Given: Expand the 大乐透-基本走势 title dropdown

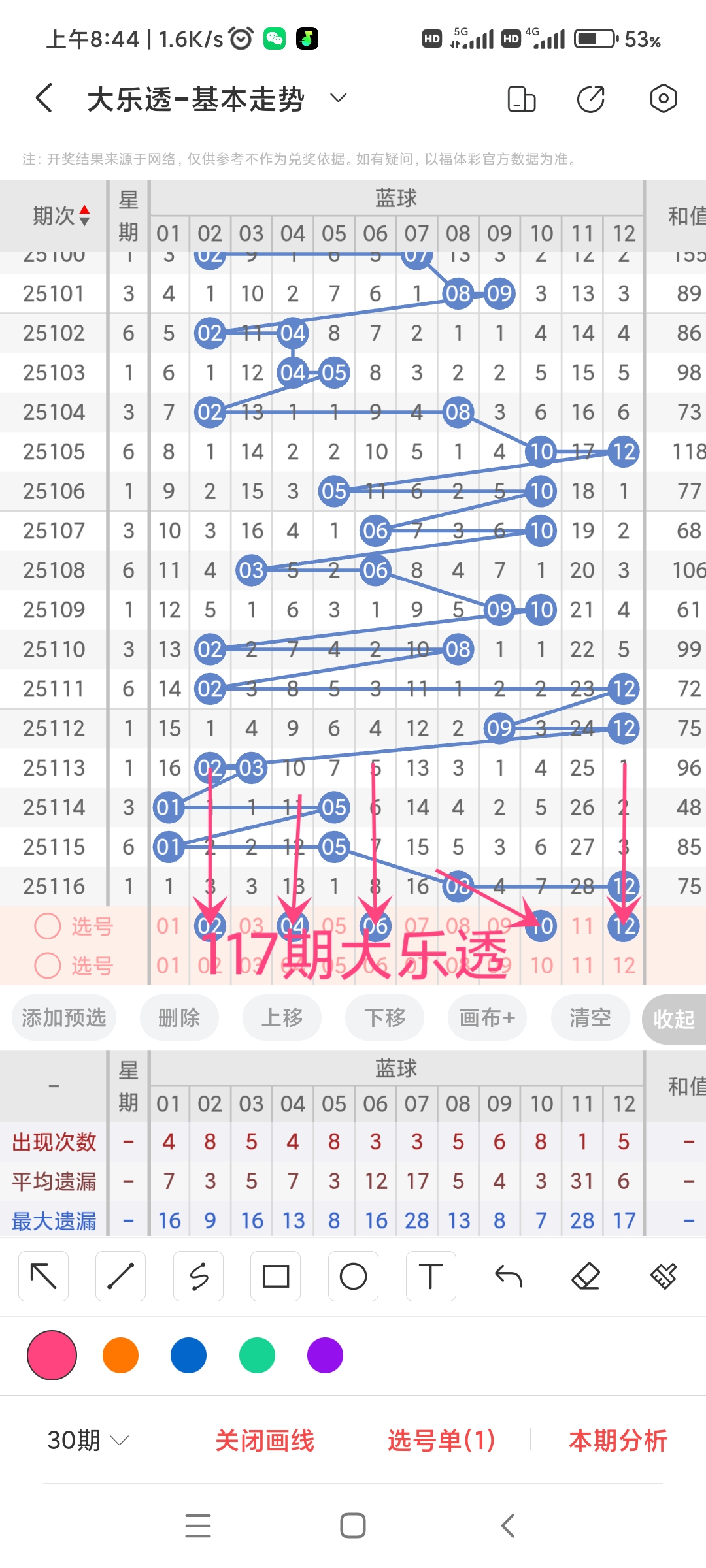Looking at the screenshot, I should (x=338, y=99).
